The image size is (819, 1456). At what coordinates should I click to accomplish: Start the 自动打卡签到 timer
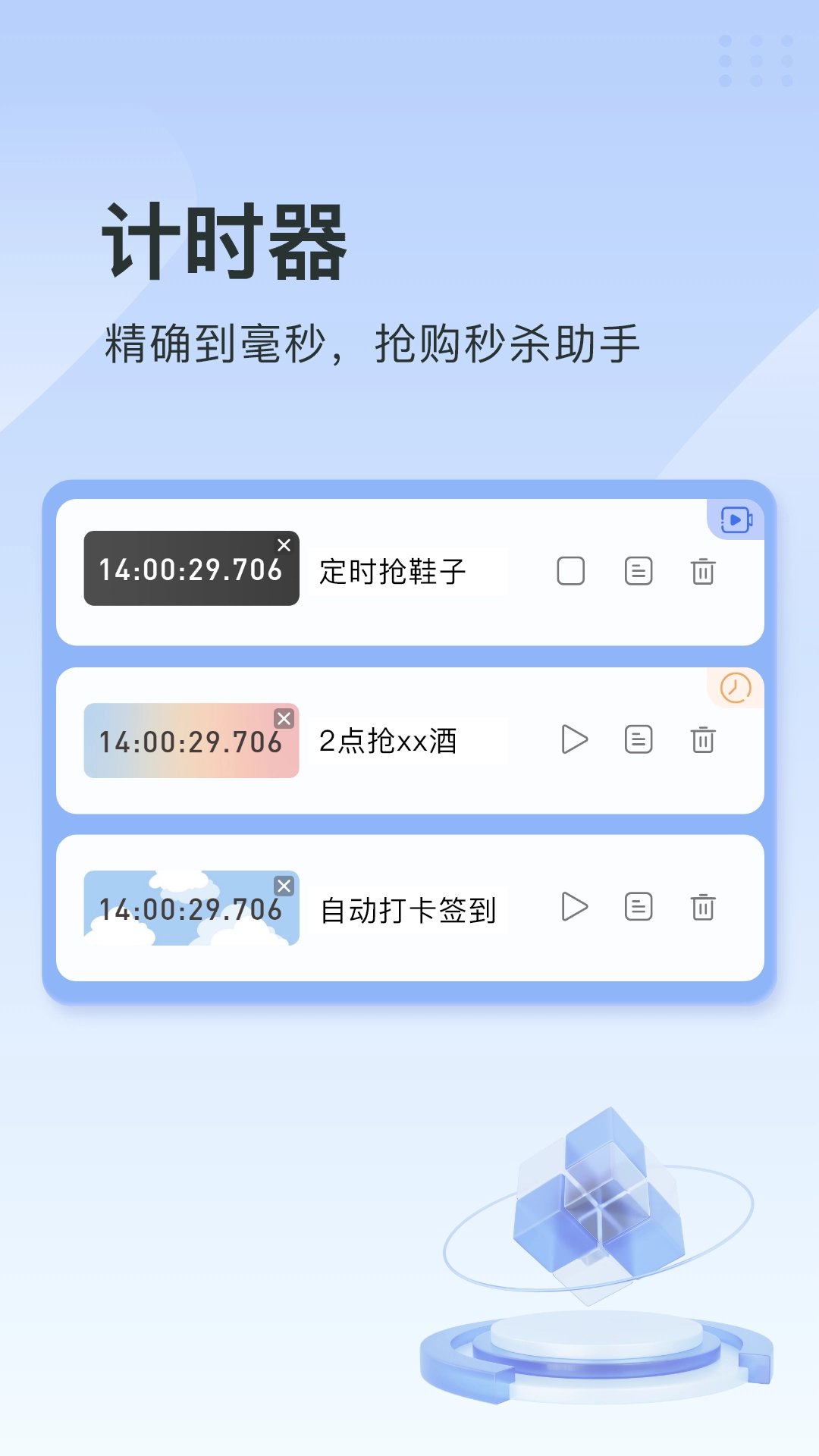576,907
